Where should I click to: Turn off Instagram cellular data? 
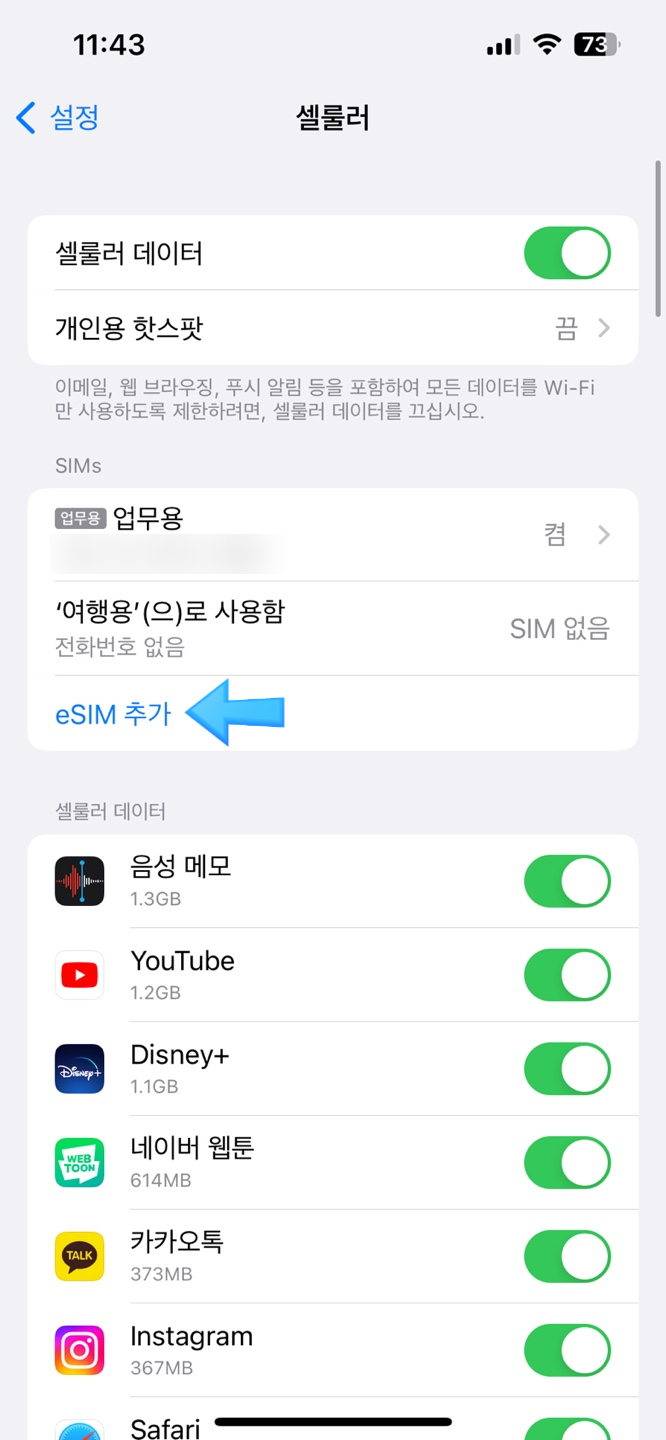pyautogui.click(x=566, y=1351)
